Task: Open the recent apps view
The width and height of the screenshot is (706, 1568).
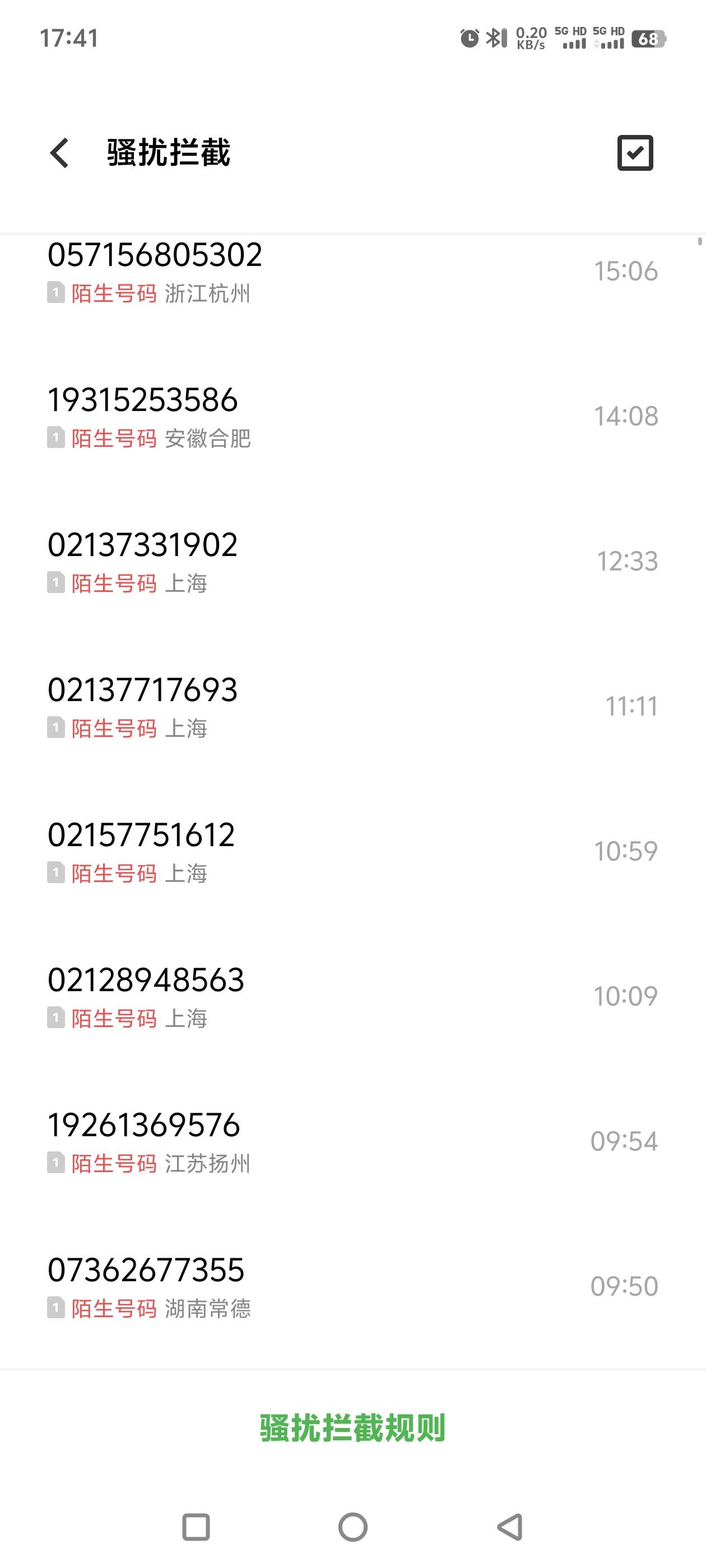Action: [196, 1527]
